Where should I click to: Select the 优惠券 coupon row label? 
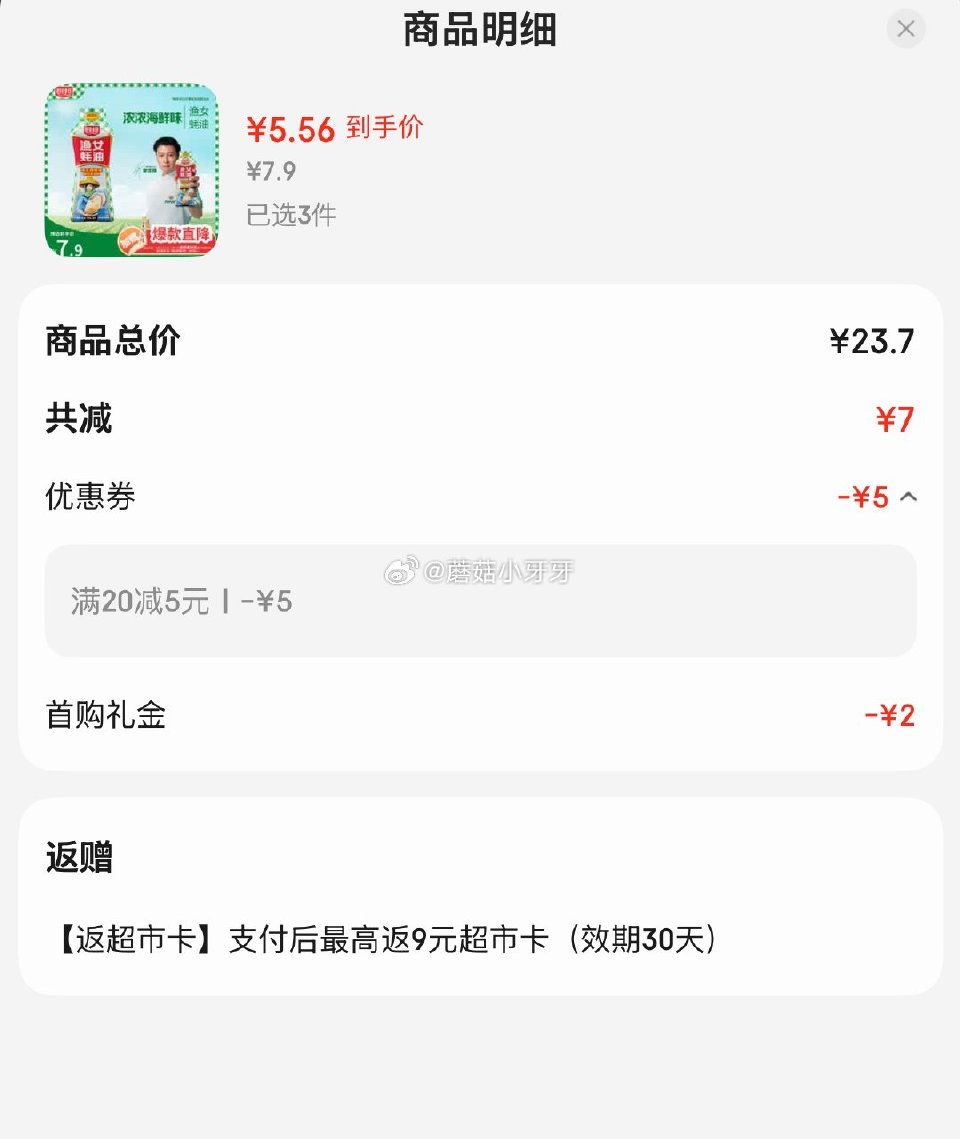coord(91,497)
